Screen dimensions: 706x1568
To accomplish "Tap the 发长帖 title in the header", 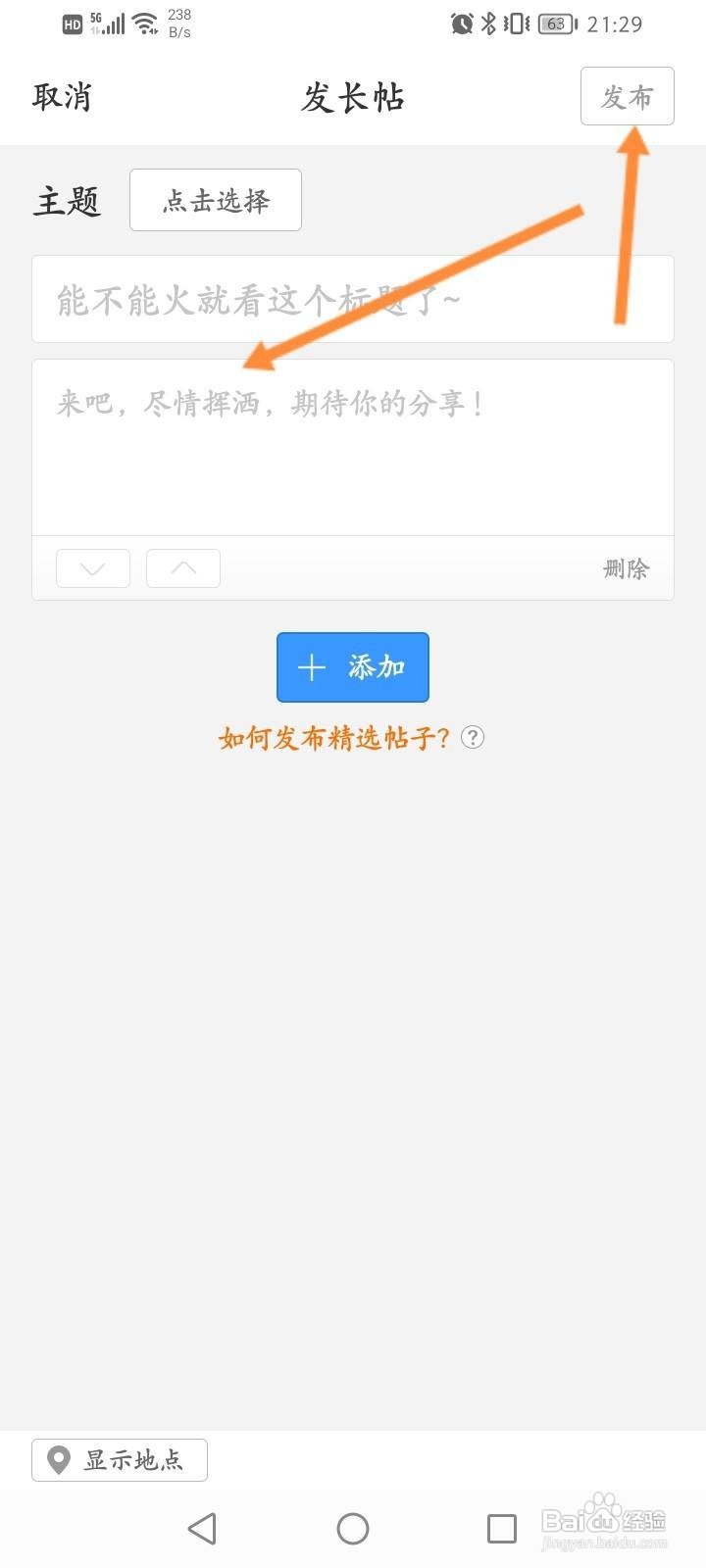I will (x=352, y=96).
